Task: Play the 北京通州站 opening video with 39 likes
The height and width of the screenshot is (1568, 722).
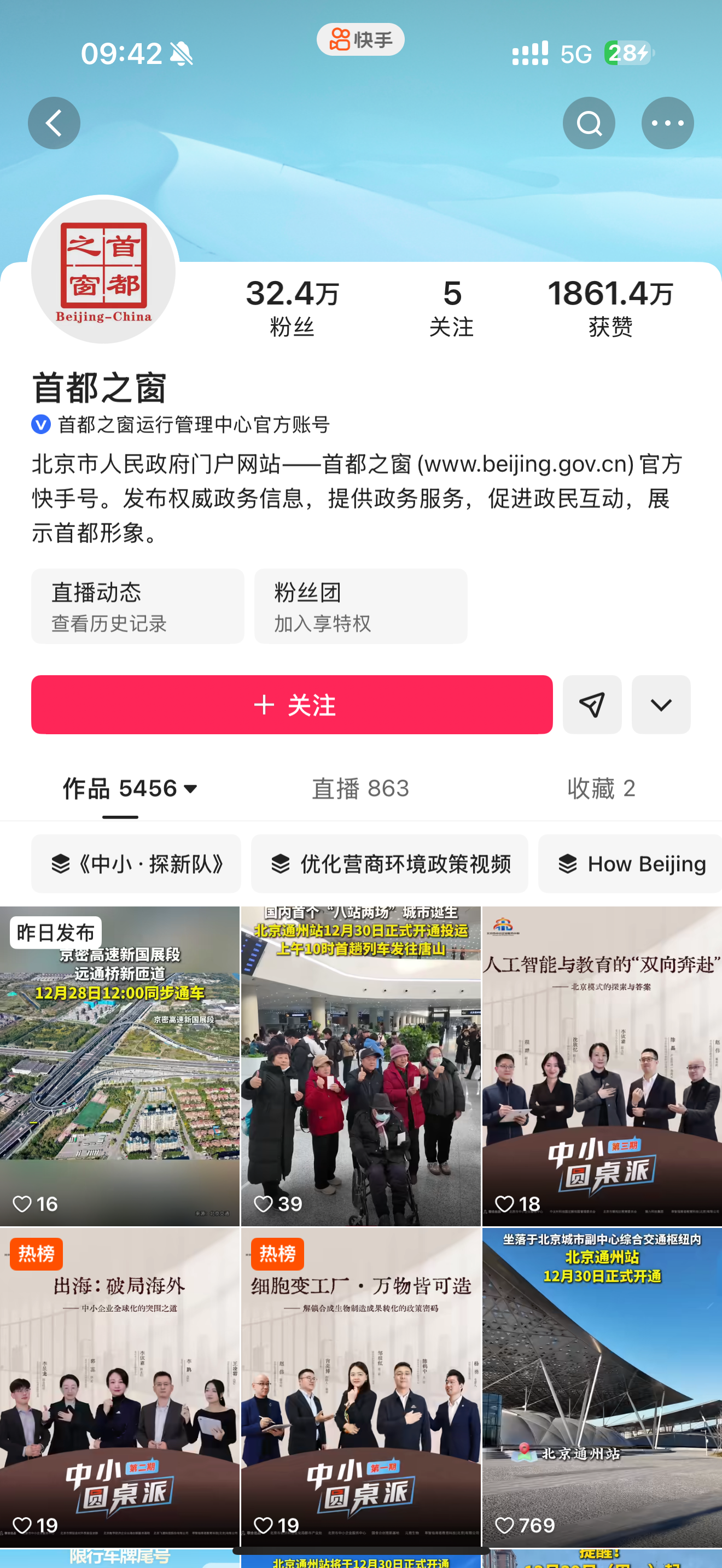Action: [360, 1065]
